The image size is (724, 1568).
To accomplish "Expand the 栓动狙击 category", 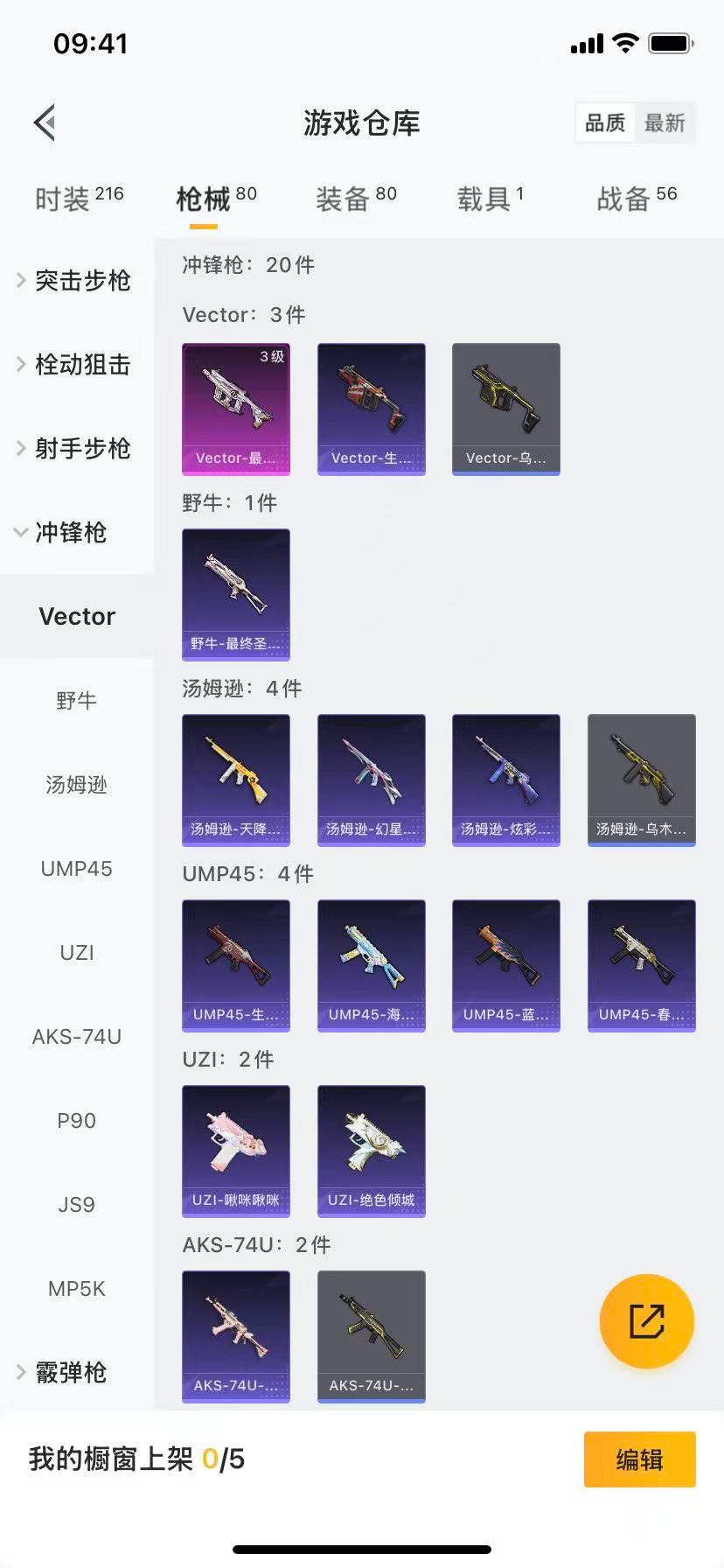I will [x=77, y=365].
